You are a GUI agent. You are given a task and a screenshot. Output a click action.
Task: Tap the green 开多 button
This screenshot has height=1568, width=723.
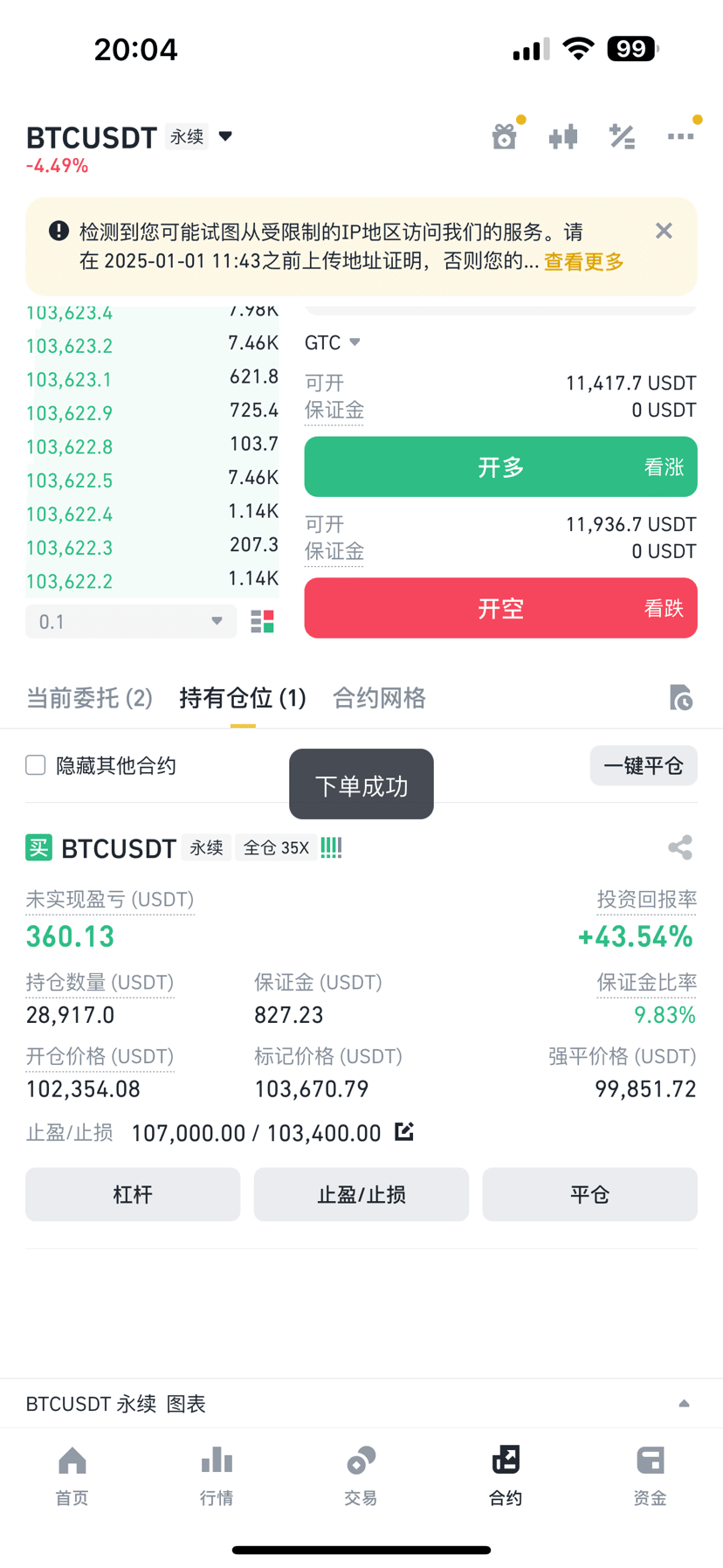[x=500, y=466]
